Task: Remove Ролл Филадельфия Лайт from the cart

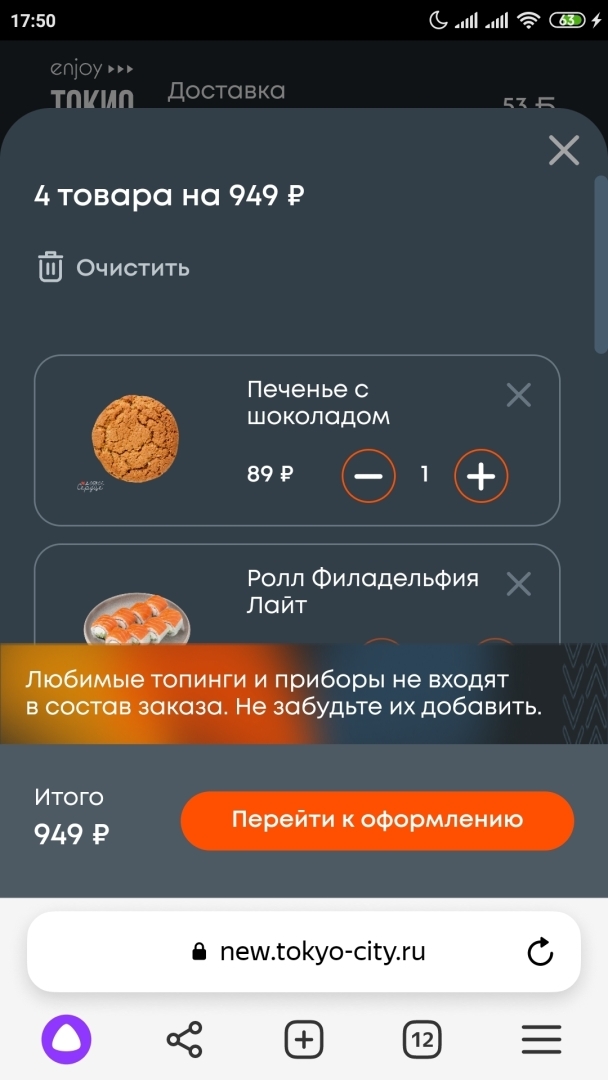Action: (518, 583)
